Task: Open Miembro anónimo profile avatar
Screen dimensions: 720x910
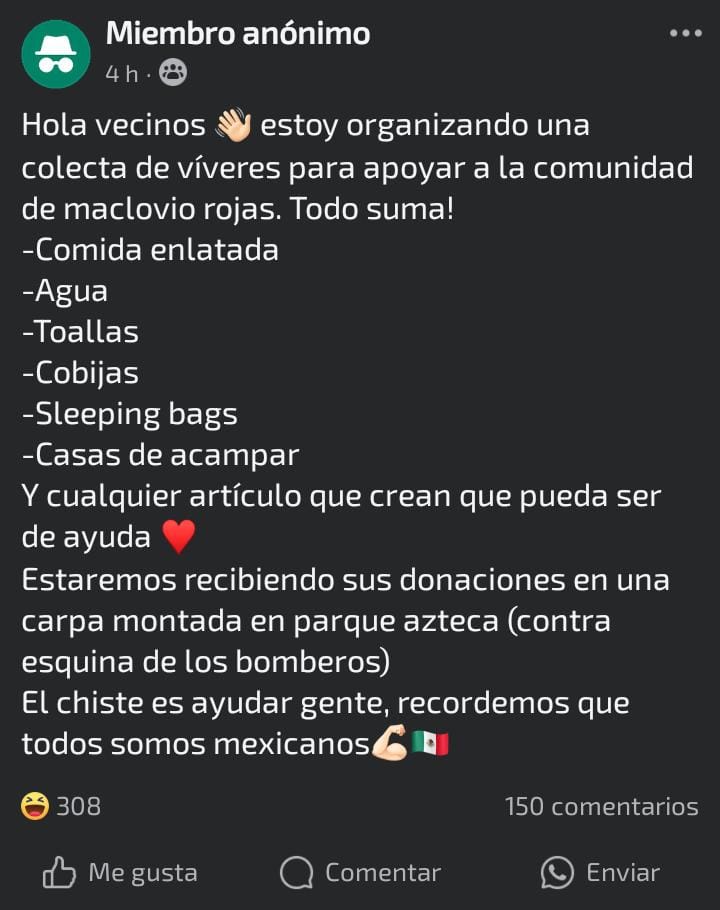Action: pos(56,54)
